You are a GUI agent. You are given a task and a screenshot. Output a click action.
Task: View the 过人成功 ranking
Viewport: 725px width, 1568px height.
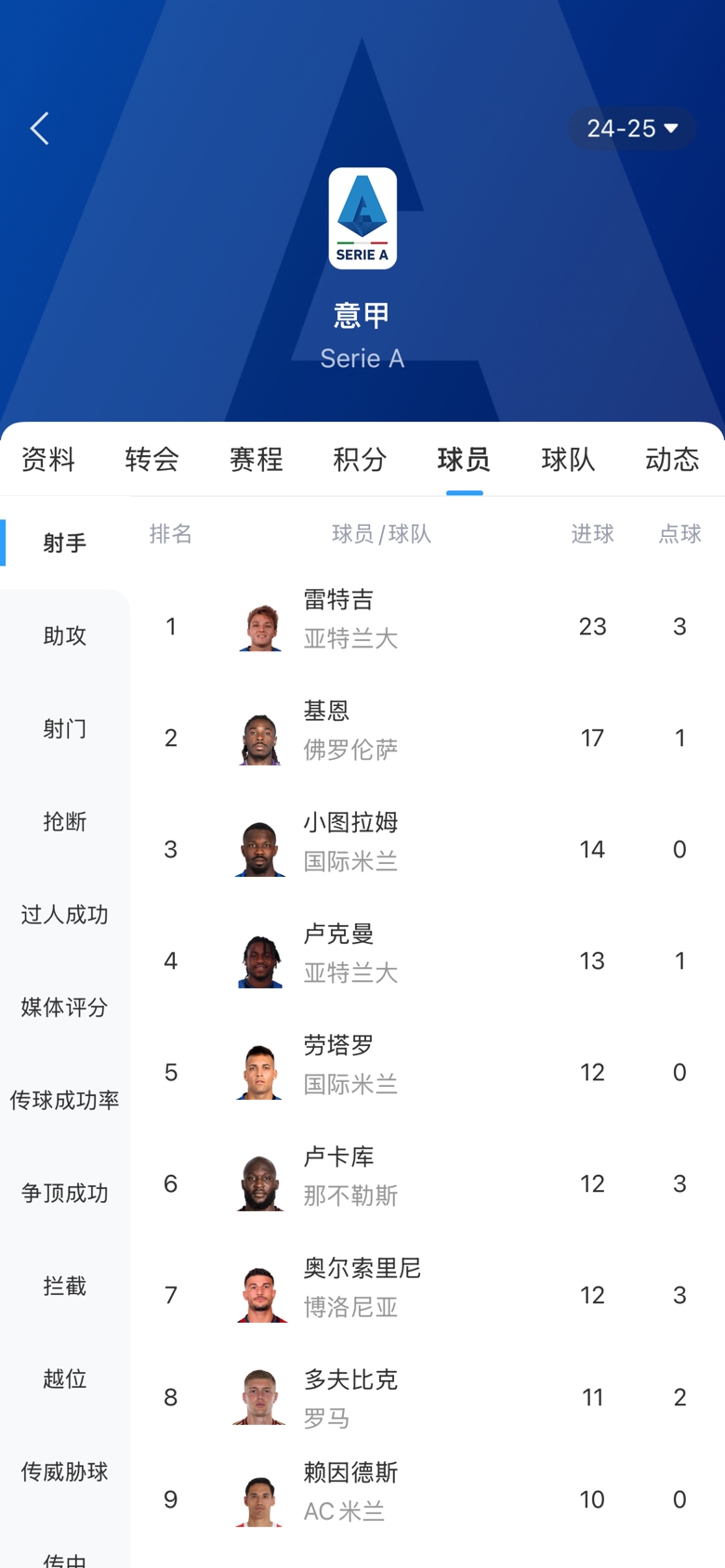point(65,914)
